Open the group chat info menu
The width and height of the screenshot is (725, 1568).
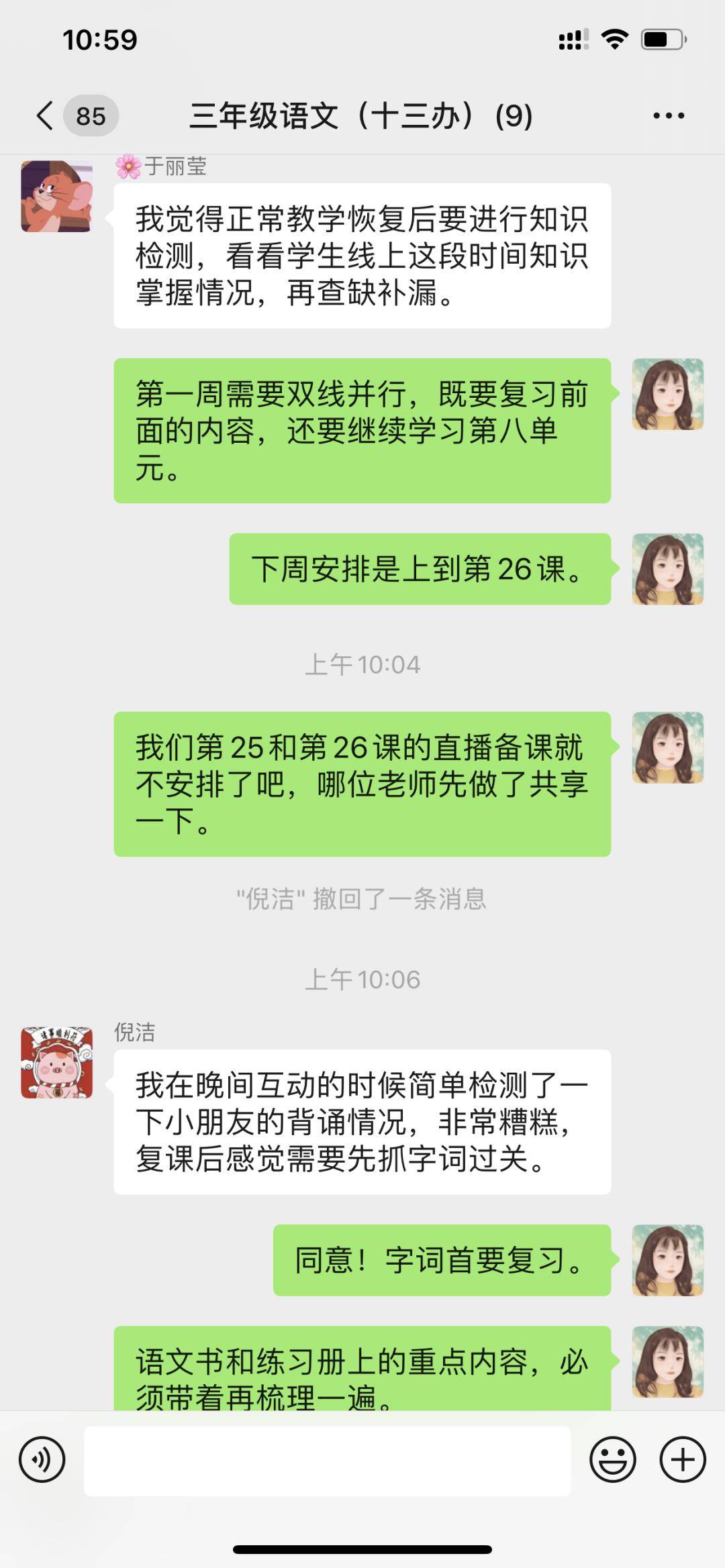point(669,116)
